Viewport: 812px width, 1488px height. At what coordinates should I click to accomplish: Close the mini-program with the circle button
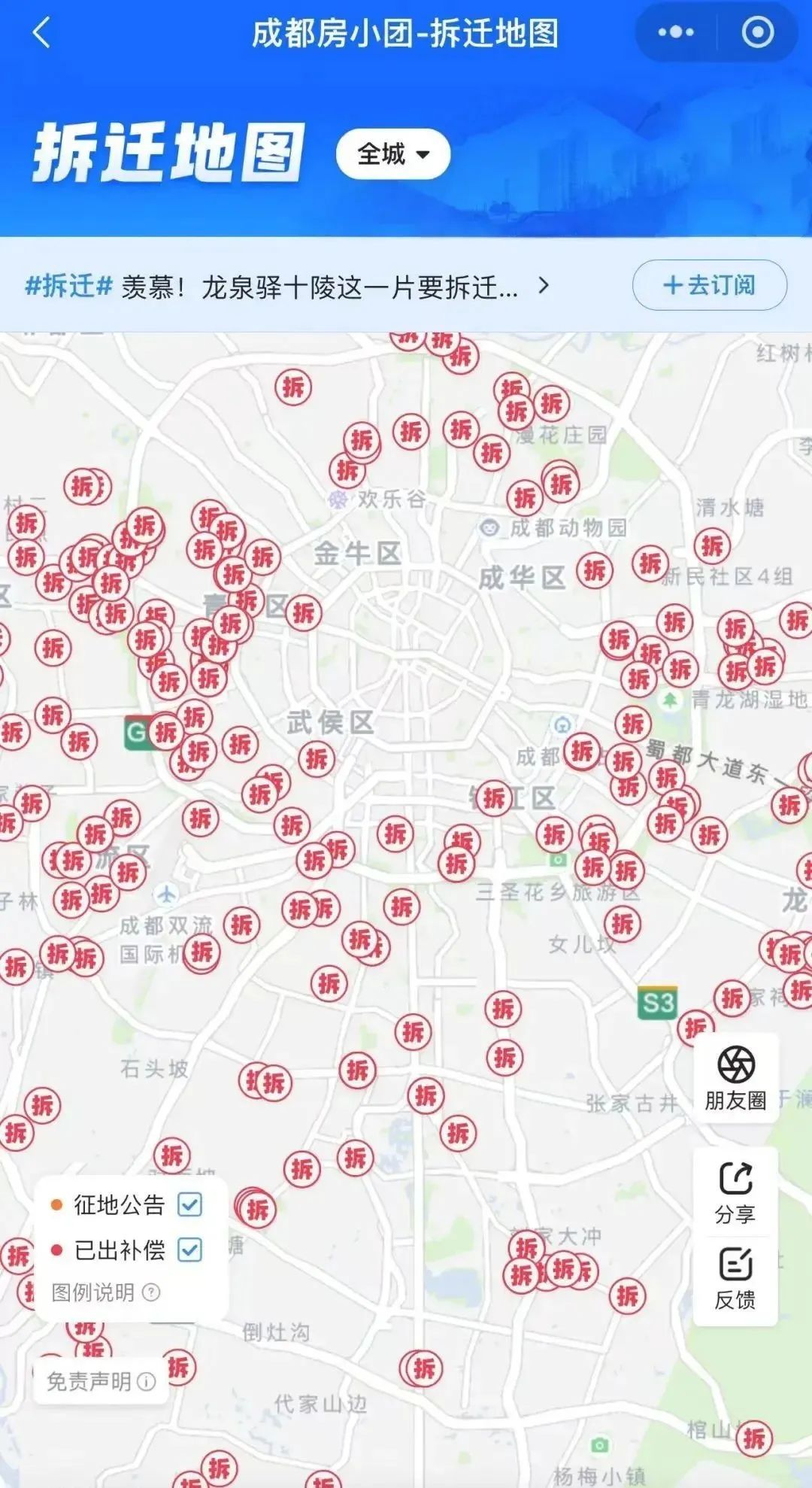coord(757,32)
